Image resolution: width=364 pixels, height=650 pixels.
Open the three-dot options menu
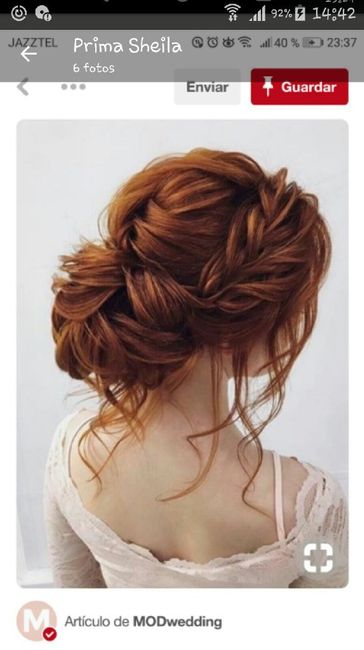point(73,87)
